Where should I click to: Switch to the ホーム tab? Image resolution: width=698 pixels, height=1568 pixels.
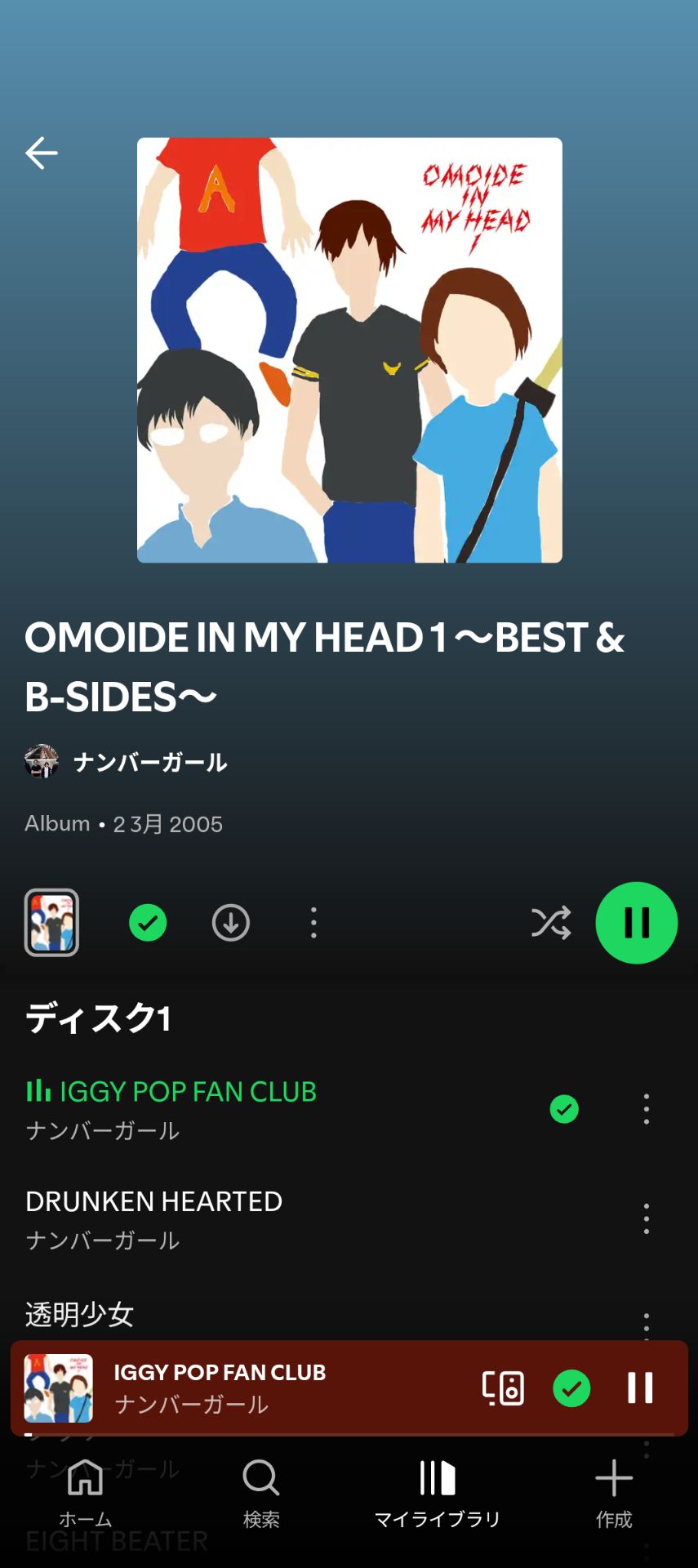point(86,1494)
